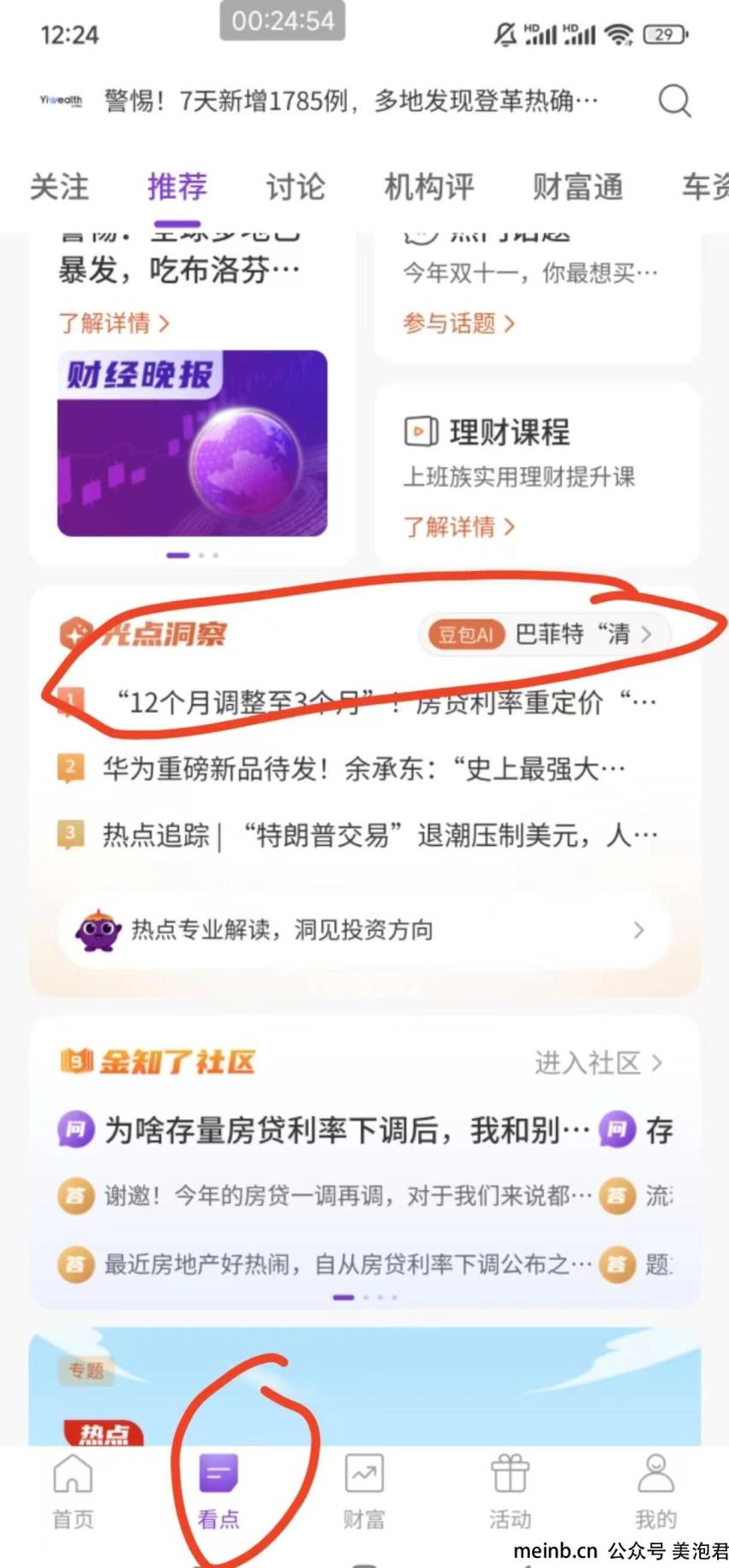The width and height of the screenshot is (729, 1568).
Task: Switch to the 讨论 tab
Action: 295,186
